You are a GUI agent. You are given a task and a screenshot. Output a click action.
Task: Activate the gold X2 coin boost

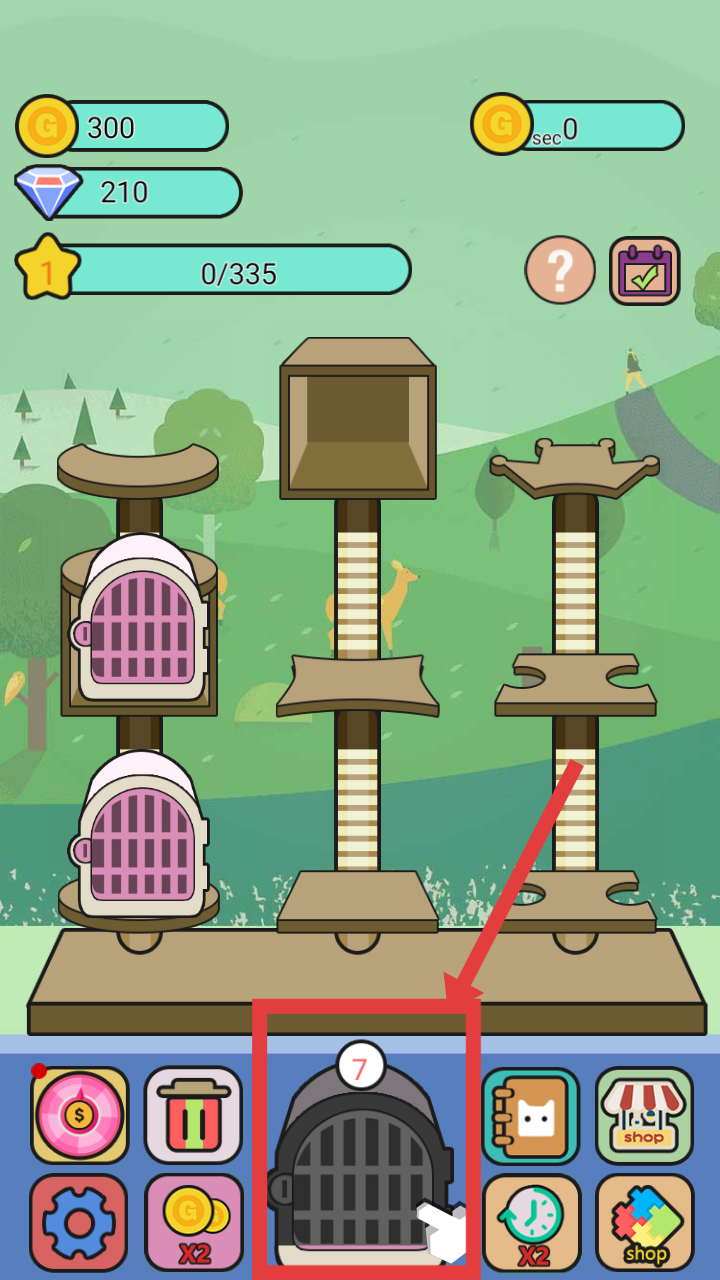193,1222
